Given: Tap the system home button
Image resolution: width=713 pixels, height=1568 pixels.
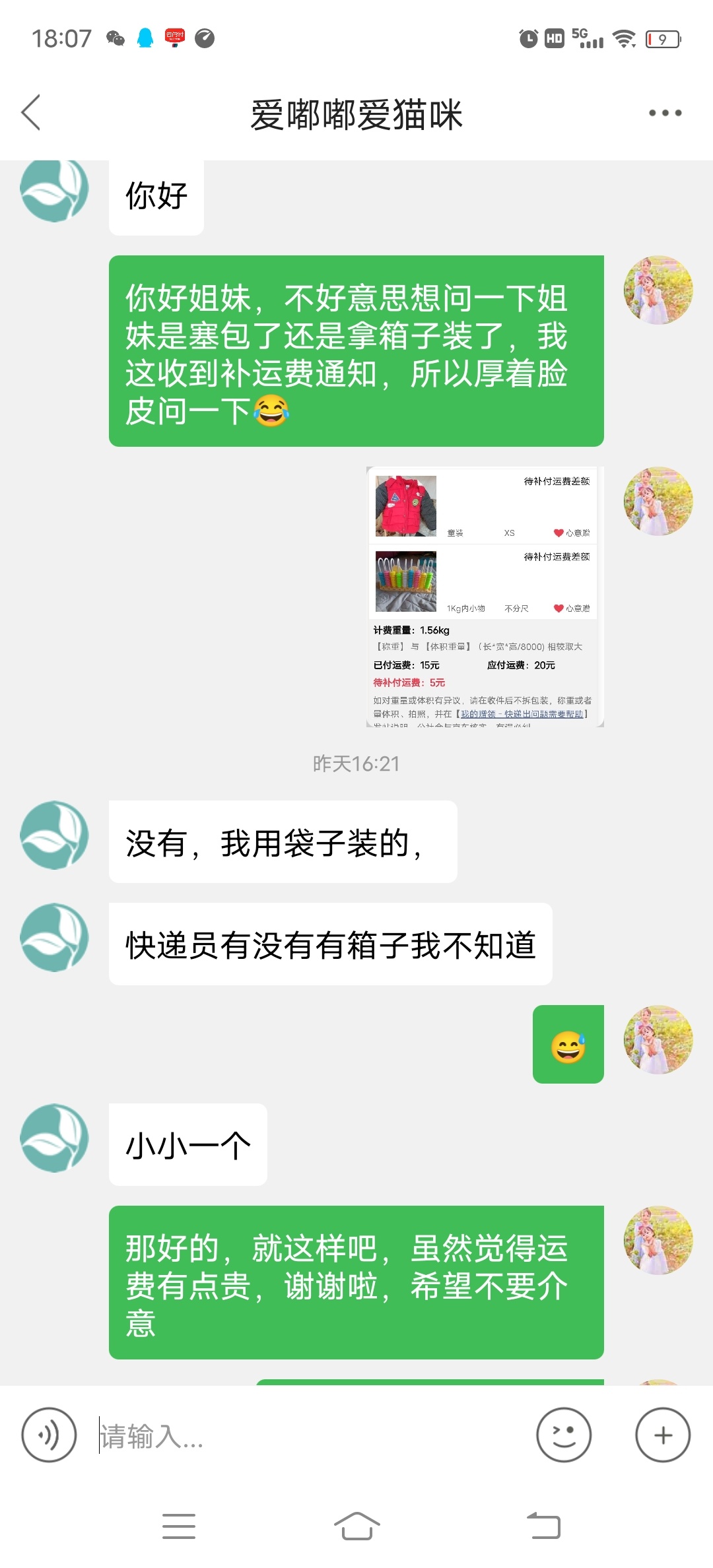Looking at the screenshot, I should 356,1526.
